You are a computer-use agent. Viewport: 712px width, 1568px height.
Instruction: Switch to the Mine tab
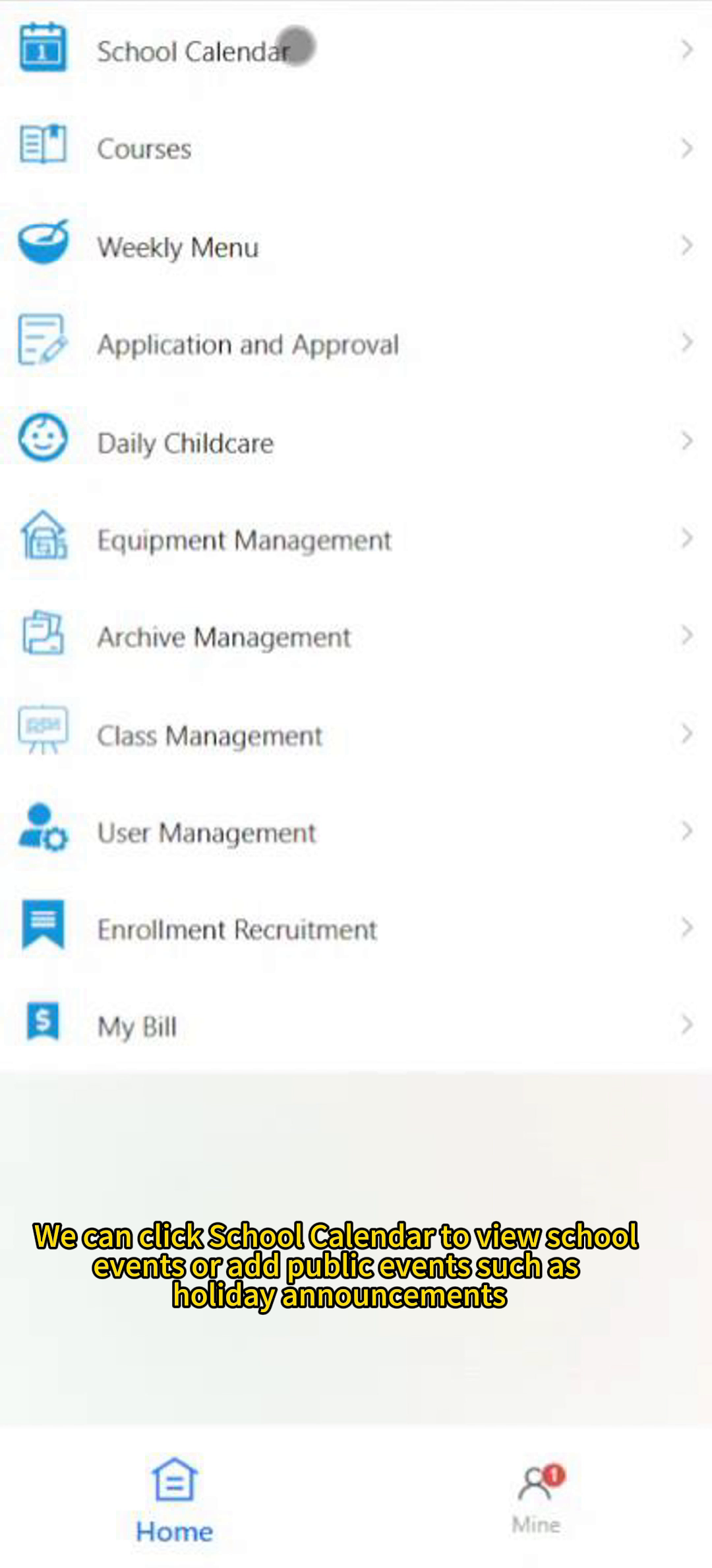click(537, 1497)
